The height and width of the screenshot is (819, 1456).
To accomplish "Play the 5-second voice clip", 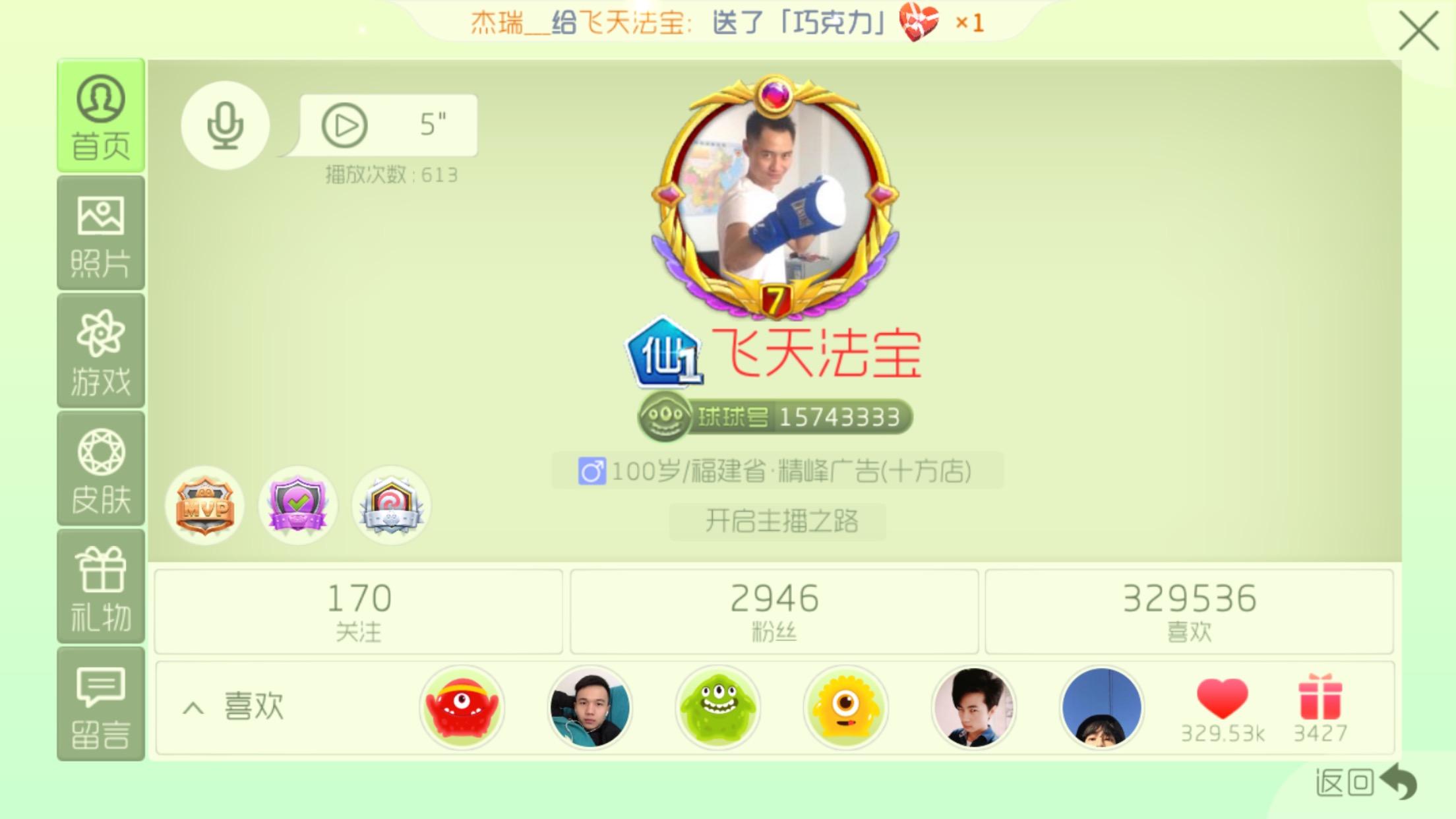I will pos(345,125).
